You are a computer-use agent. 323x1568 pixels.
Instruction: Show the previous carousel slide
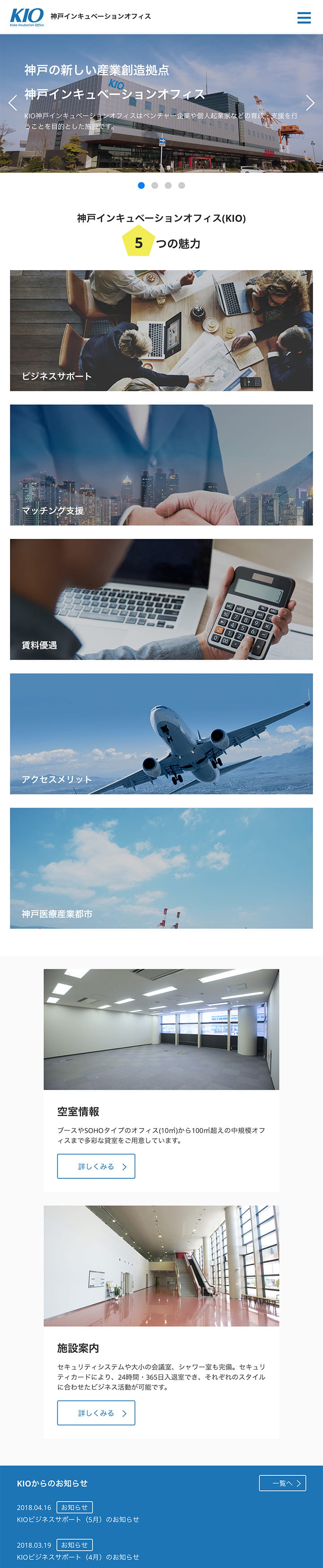pos(12,102)
